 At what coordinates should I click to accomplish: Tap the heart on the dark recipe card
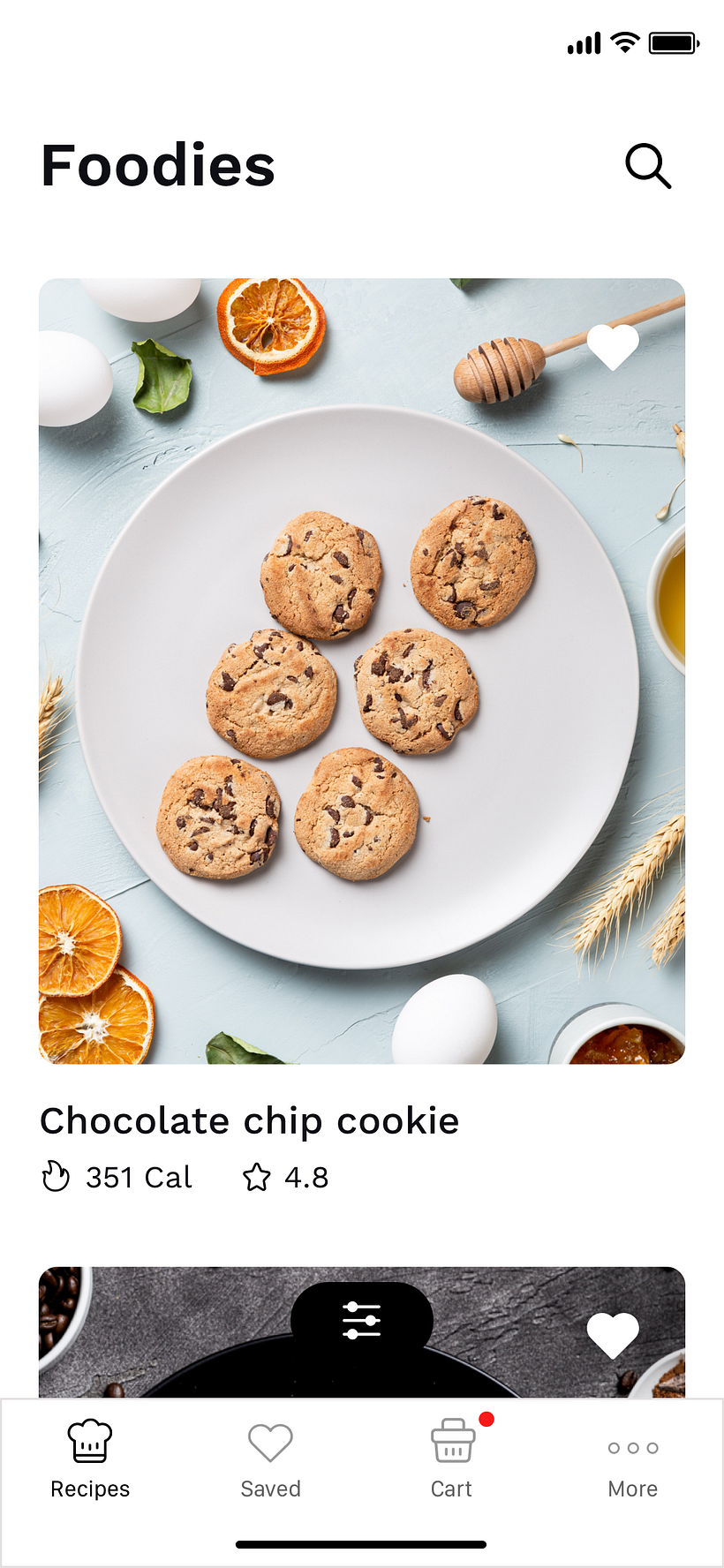(613, 1334)
